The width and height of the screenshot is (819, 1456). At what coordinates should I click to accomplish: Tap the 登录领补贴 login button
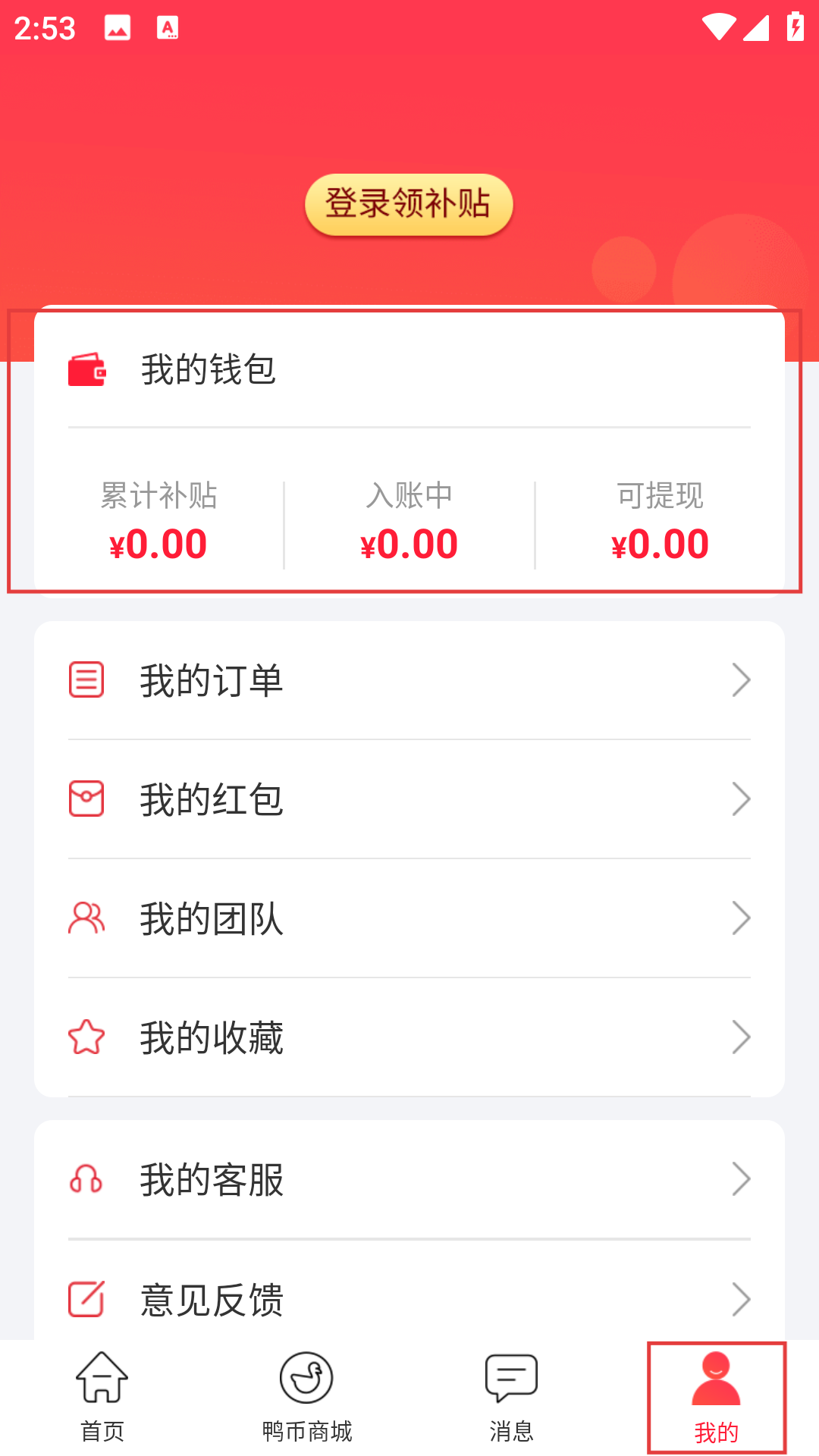point(409,205)
